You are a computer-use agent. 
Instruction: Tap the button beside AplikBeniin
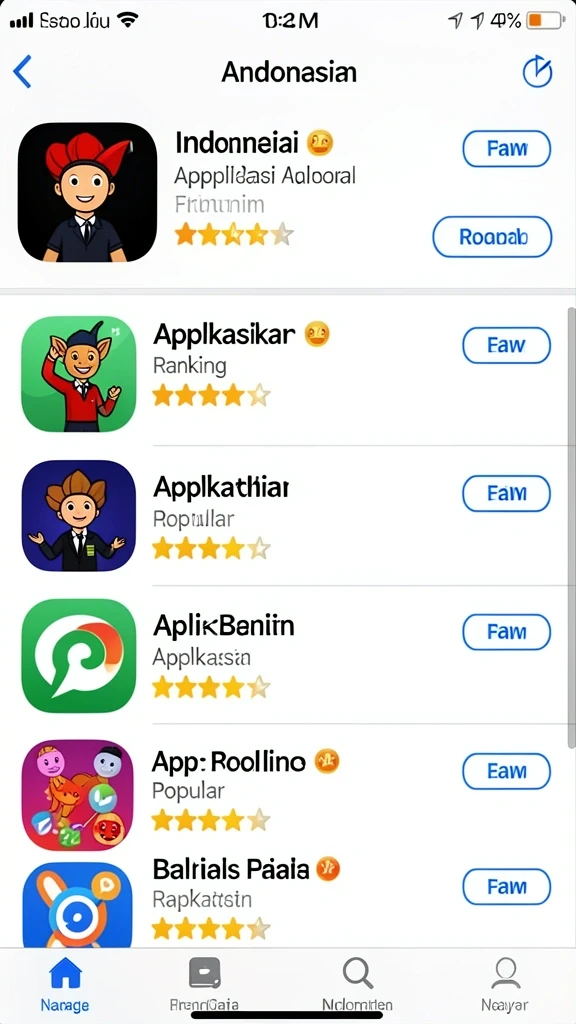click(x=507, y=632)
